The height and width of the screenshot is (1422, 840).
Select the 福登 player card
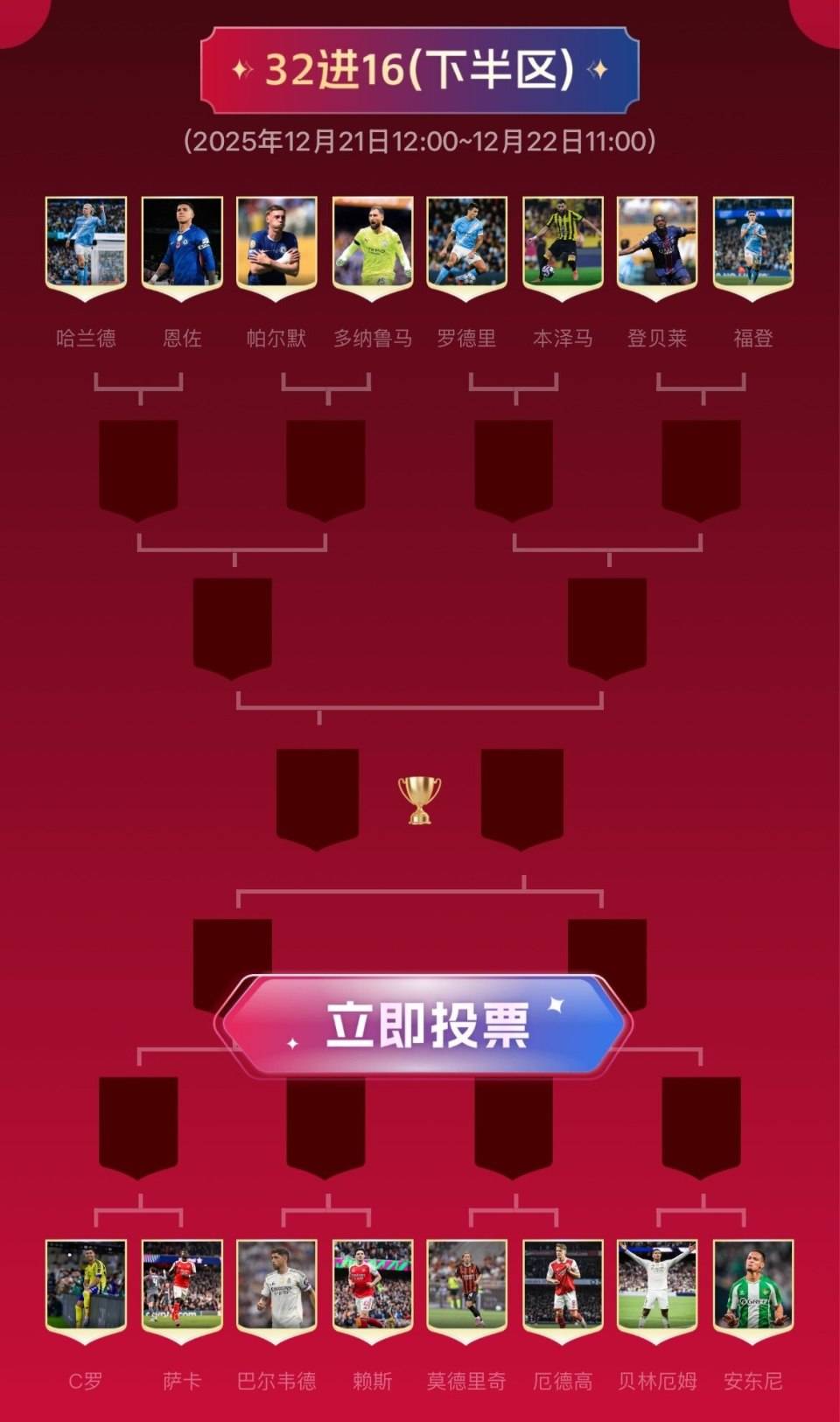[753, 245]
